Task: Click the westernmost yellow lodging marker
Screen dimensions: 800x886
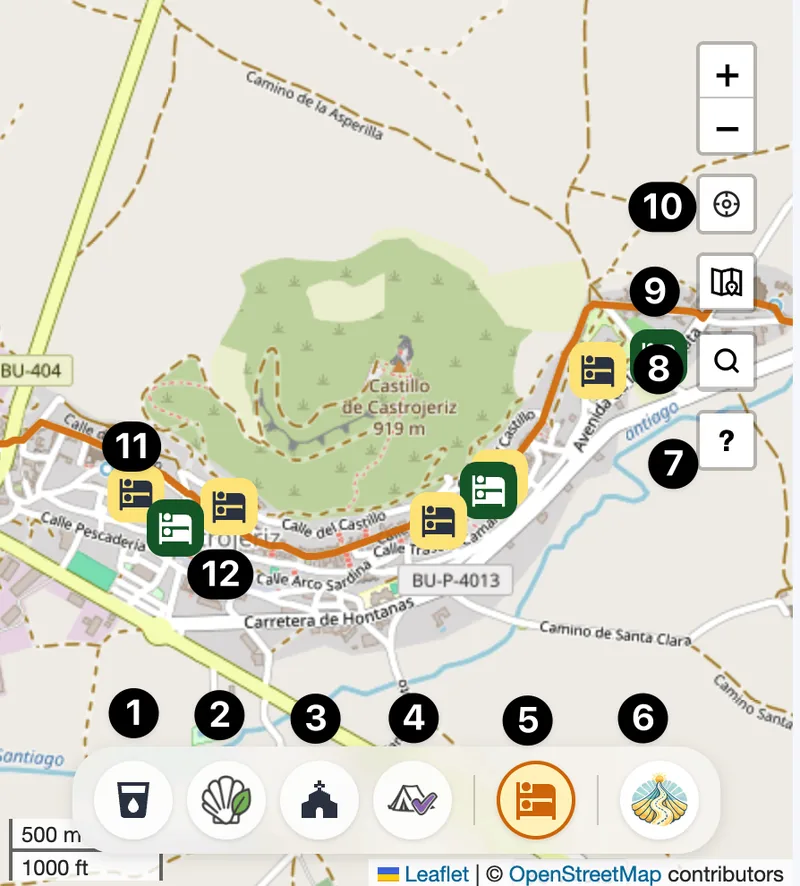Action: [134, 491]
